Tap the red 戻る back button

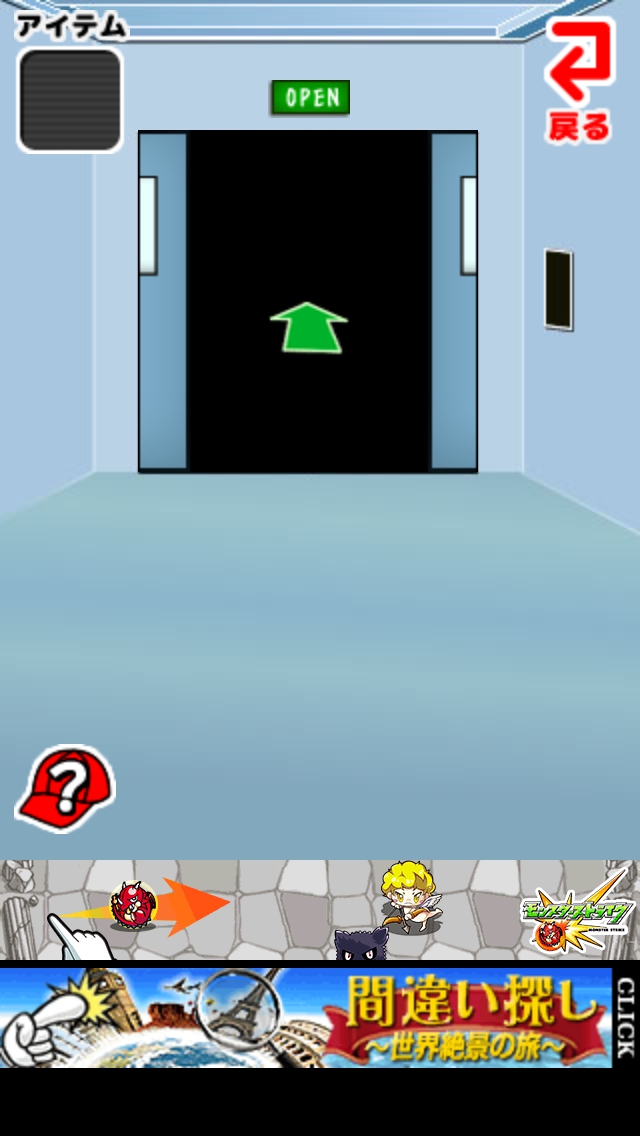(x=579, y=80)
